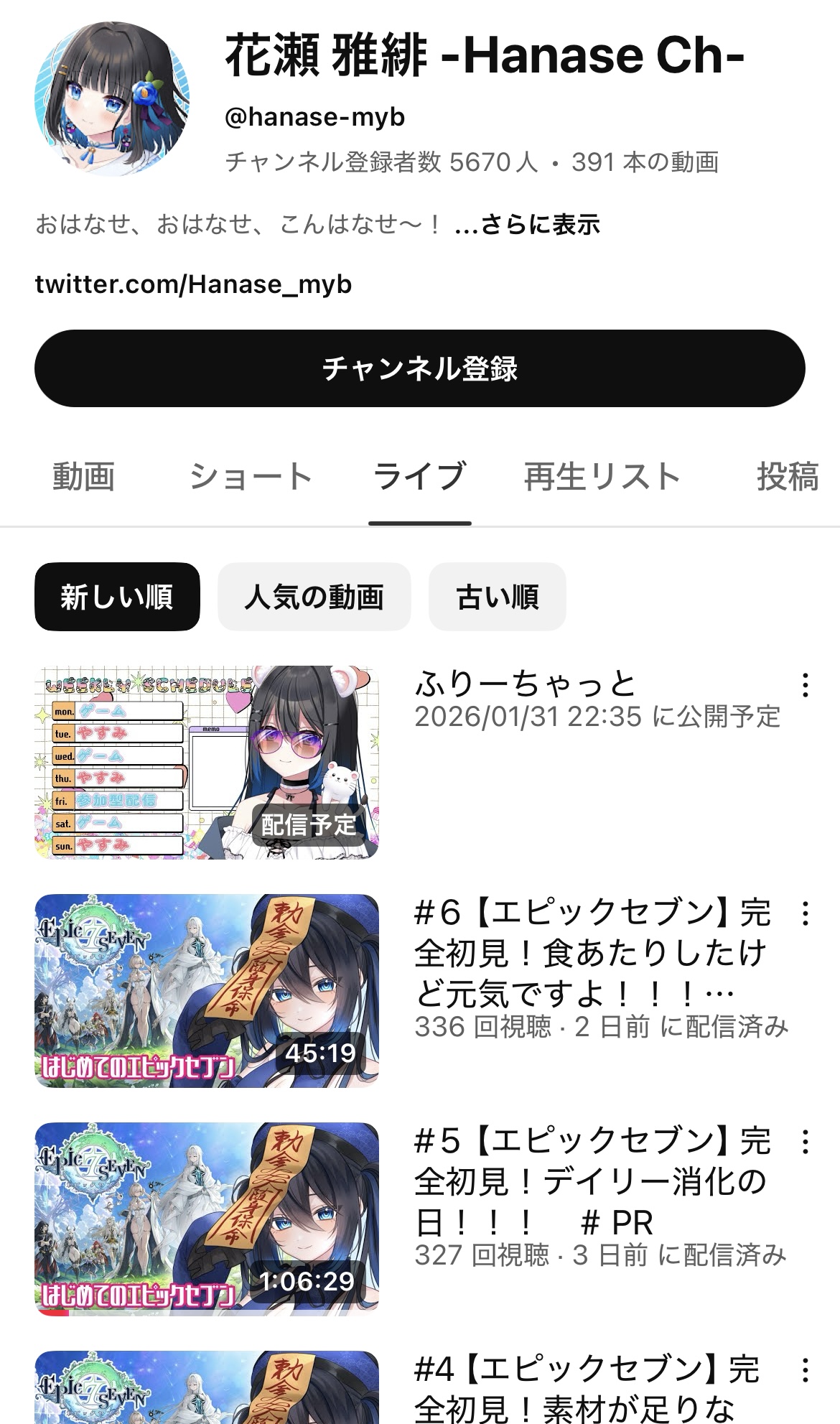Open the twitter.com/Hanase_myb link
Viewport: 840px width, 1424px height.
194,284
